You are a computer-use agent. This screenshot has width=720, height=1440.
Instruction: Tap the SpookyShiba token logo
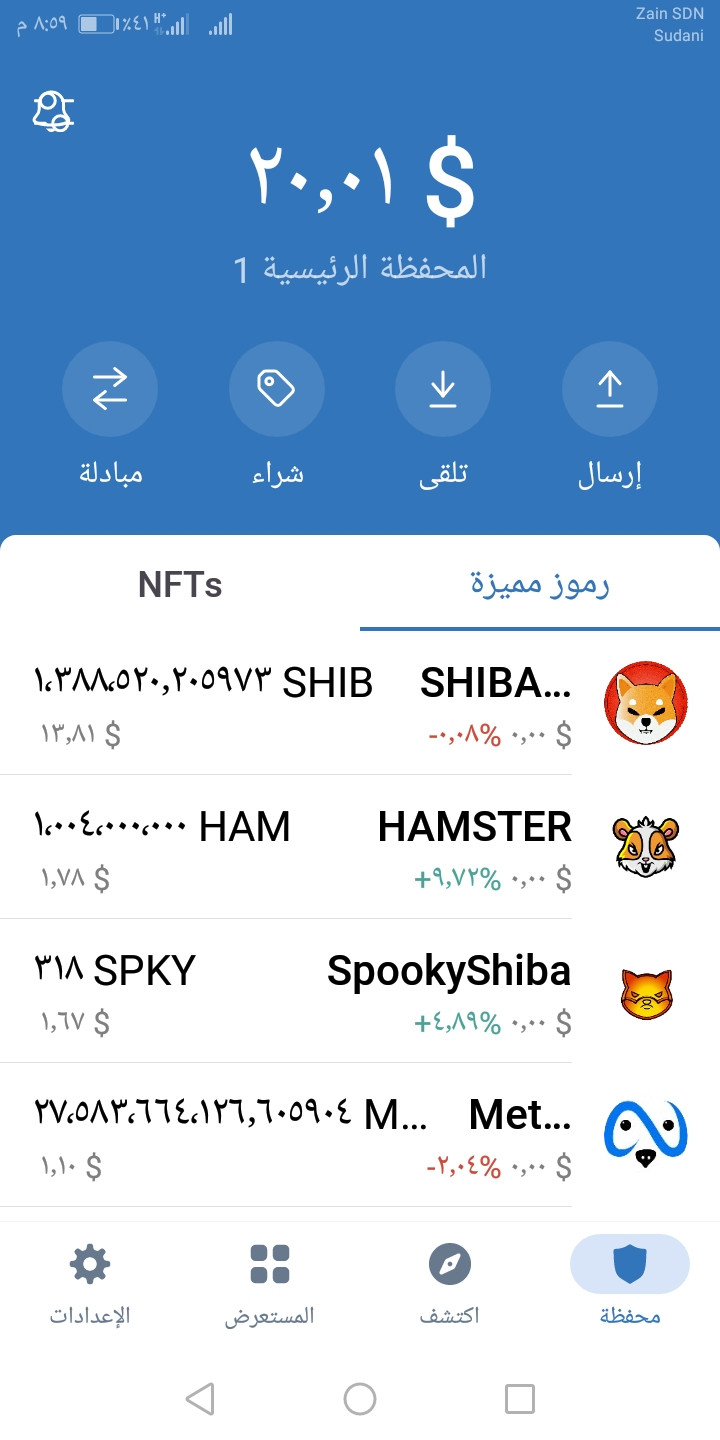point(648,989)
